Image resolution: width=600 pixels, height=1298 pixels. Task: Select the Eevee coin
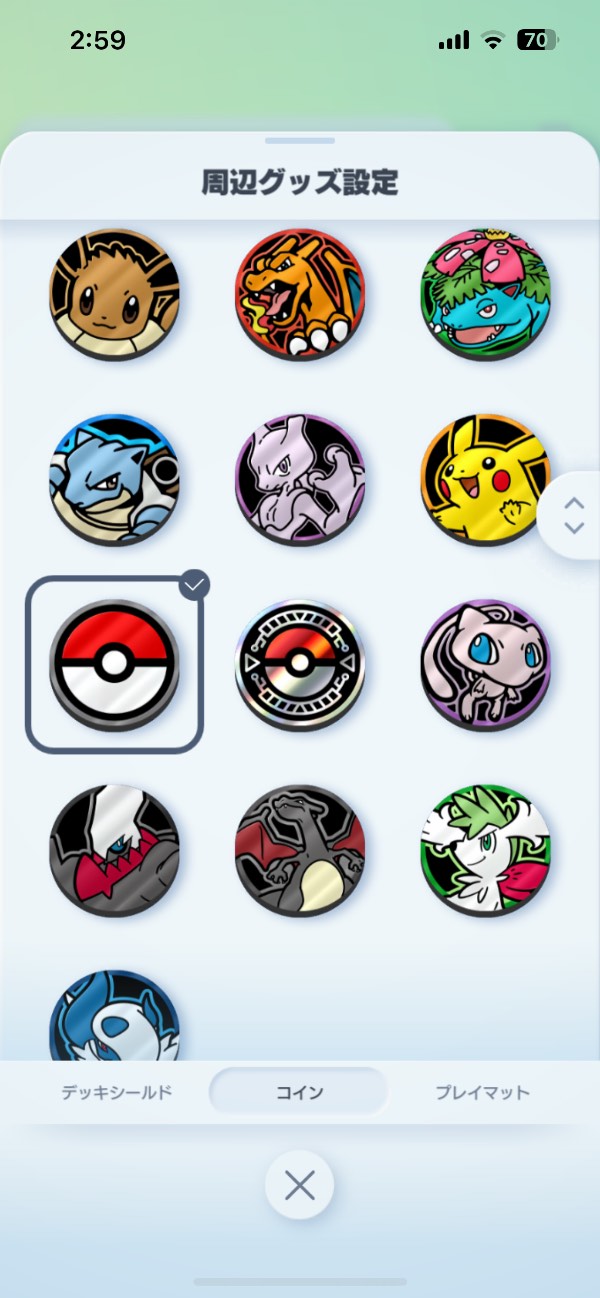(114, 295)
